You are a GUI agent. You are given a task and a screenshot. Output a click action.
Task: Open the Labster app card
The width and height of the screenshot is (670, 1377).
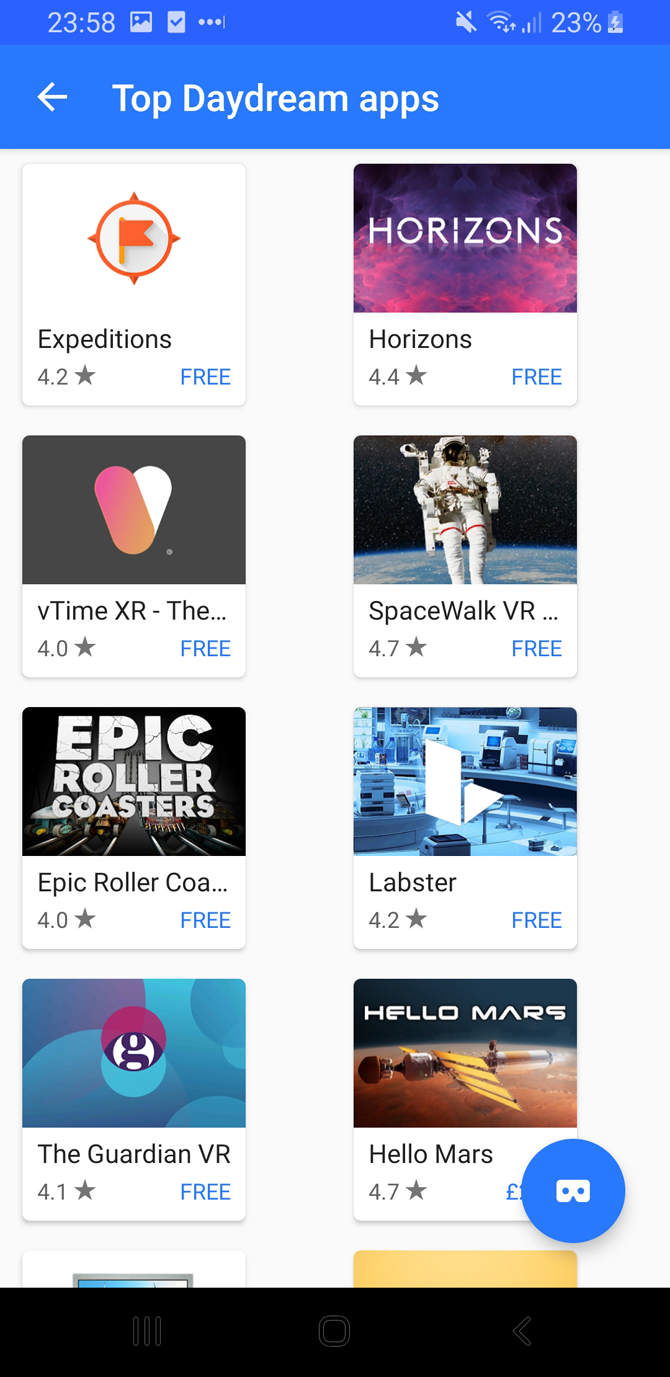[x=465, y=828]
